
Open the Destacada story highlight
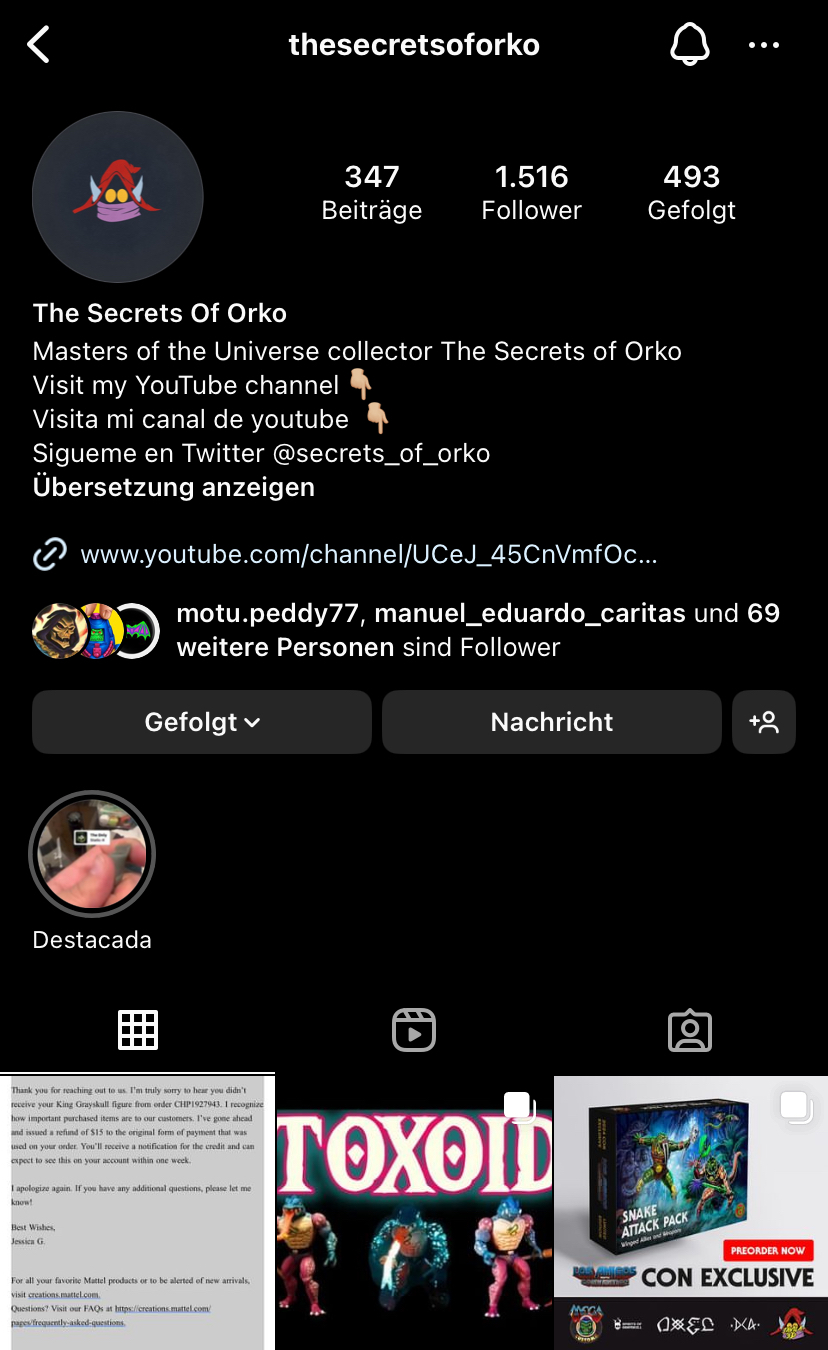pyautogui.click(x=92, y=855)
